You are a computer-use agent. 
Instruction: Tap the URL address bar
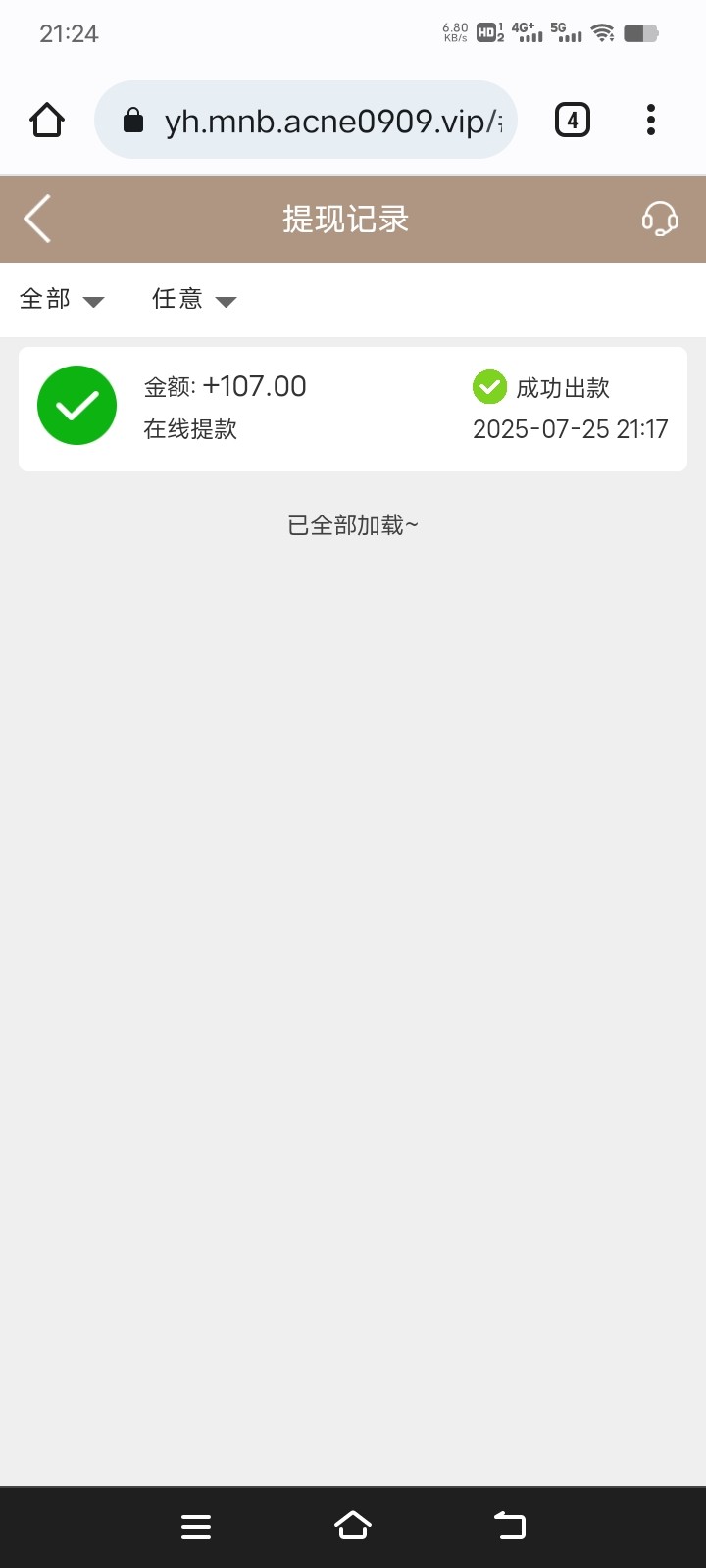click(x=306, y=121)
